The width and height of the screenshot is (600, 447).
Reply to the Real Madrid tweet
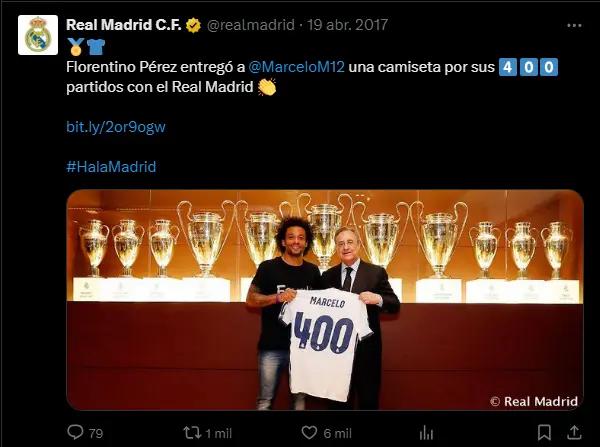point(75,433)
